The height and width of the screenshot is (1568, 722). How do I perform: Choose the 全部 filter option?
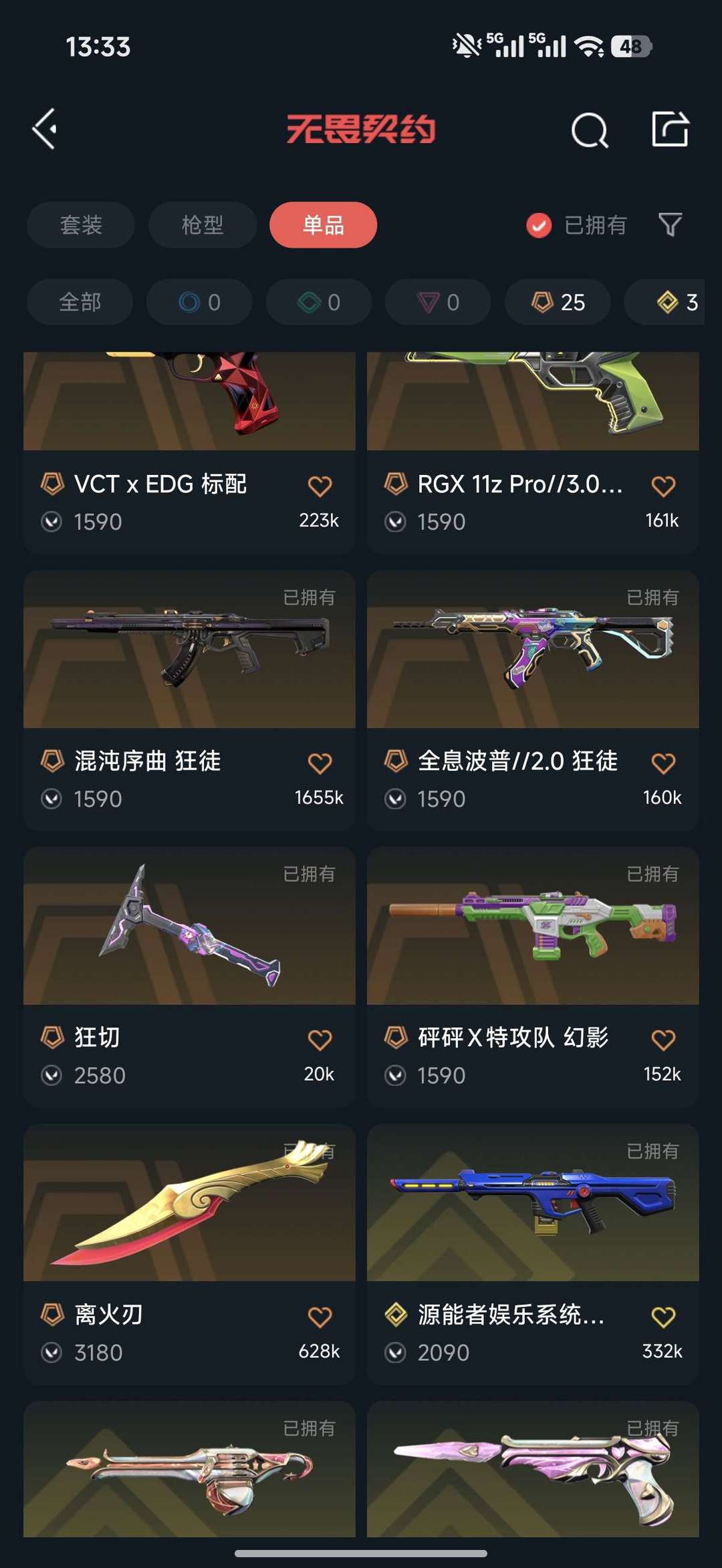coord(79,302)
